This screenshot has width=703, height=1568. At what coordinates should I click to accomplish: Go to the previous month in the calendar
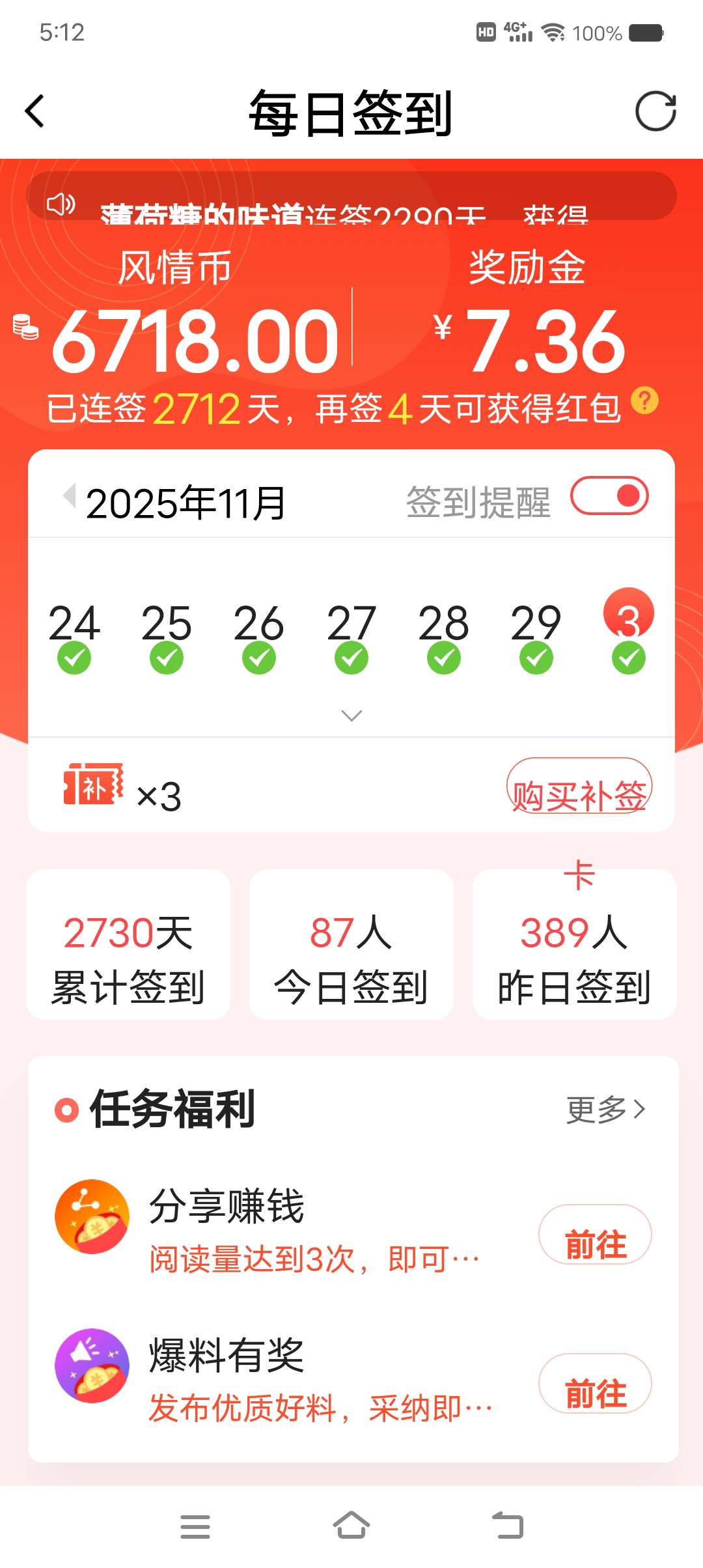coord(69,496)
